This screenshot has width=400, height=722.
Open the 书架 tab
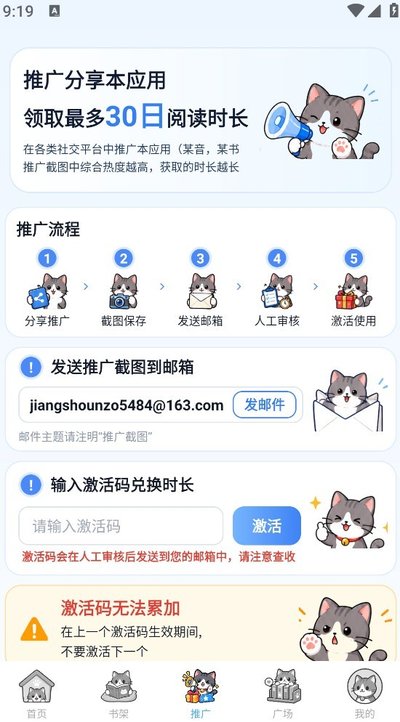pyautogui.click(x=118, y=693)
